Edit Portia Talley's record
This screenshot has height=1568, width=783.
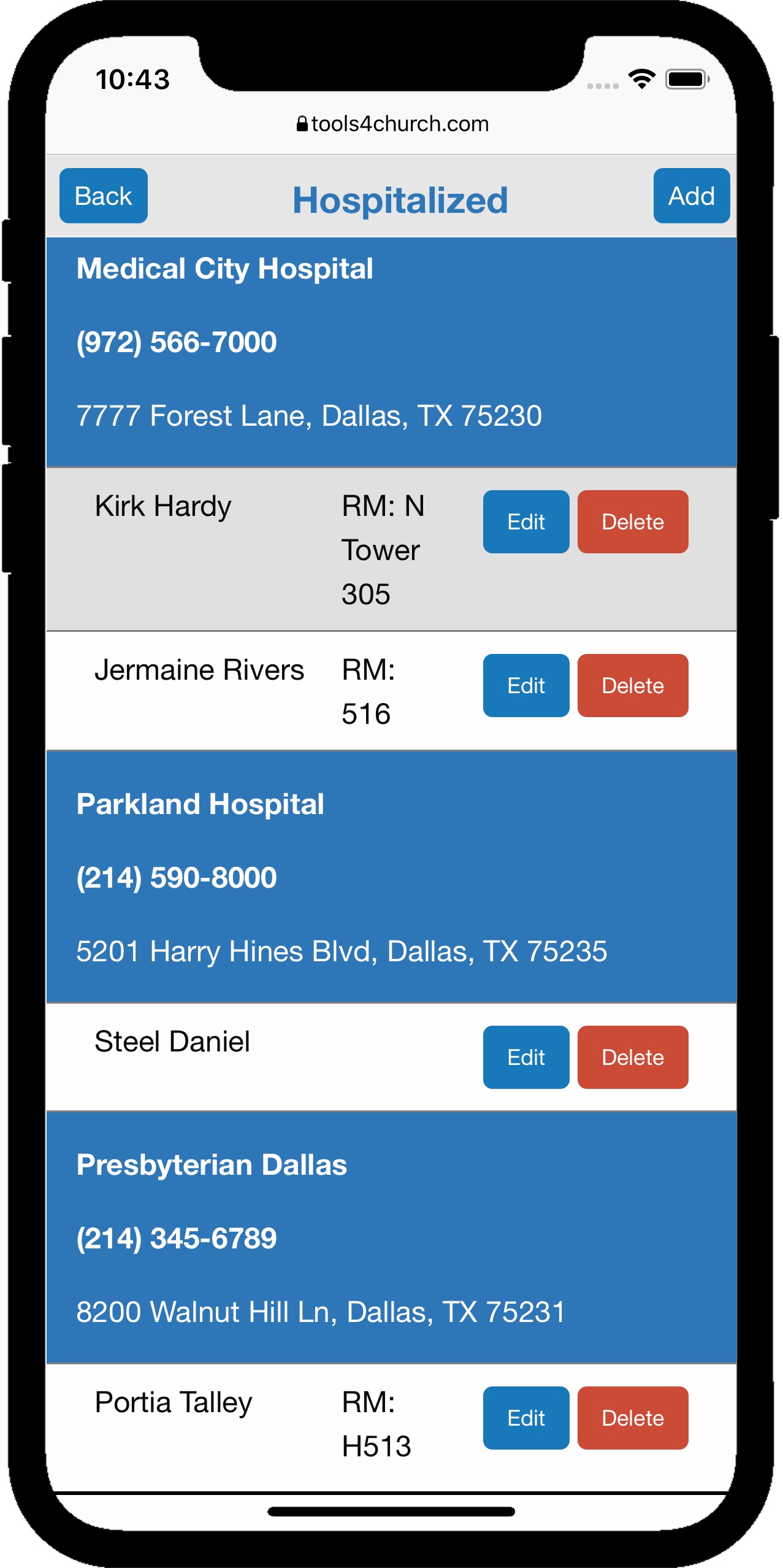[x=525, y=1418]
